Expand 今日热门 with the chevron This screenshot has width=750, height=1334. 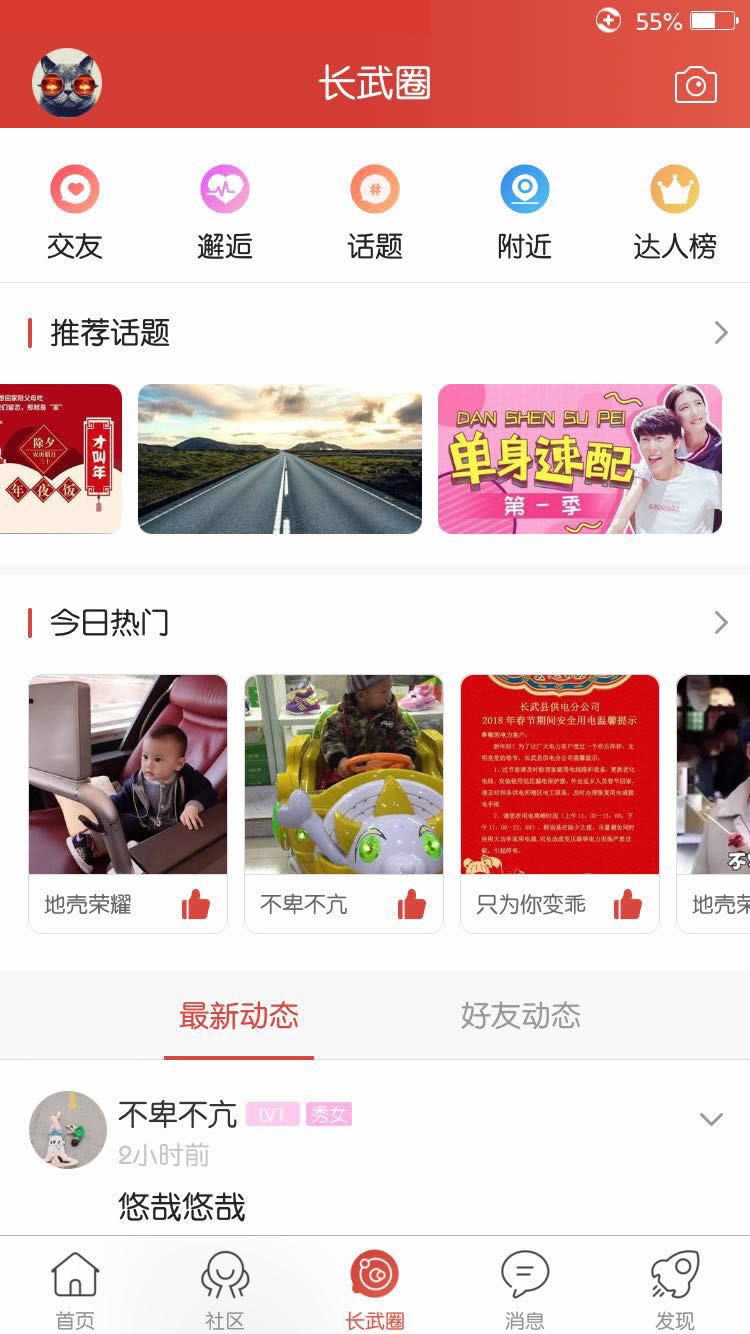(720, 623)
